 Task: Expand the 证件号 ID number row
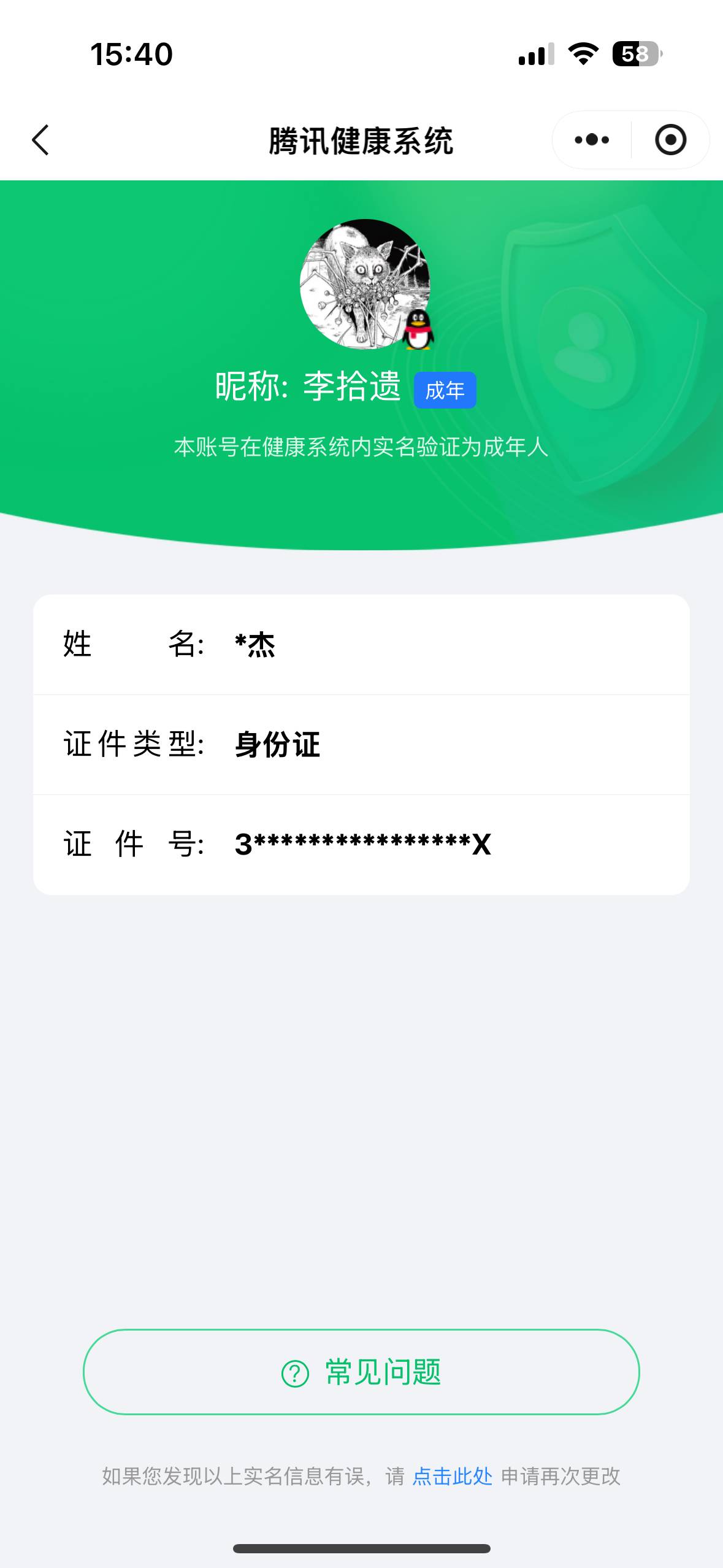(x=362, y=845)
